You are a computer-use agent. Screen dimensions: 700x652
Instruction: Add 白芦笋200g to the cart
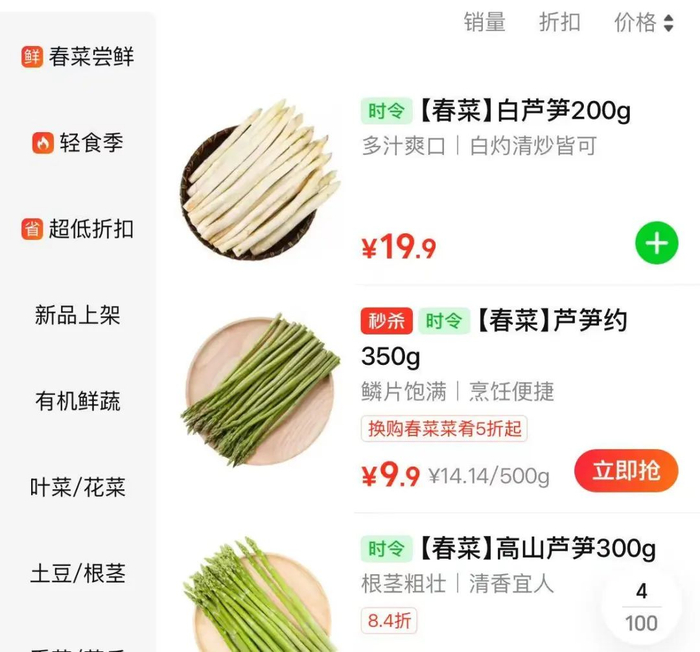656,243
